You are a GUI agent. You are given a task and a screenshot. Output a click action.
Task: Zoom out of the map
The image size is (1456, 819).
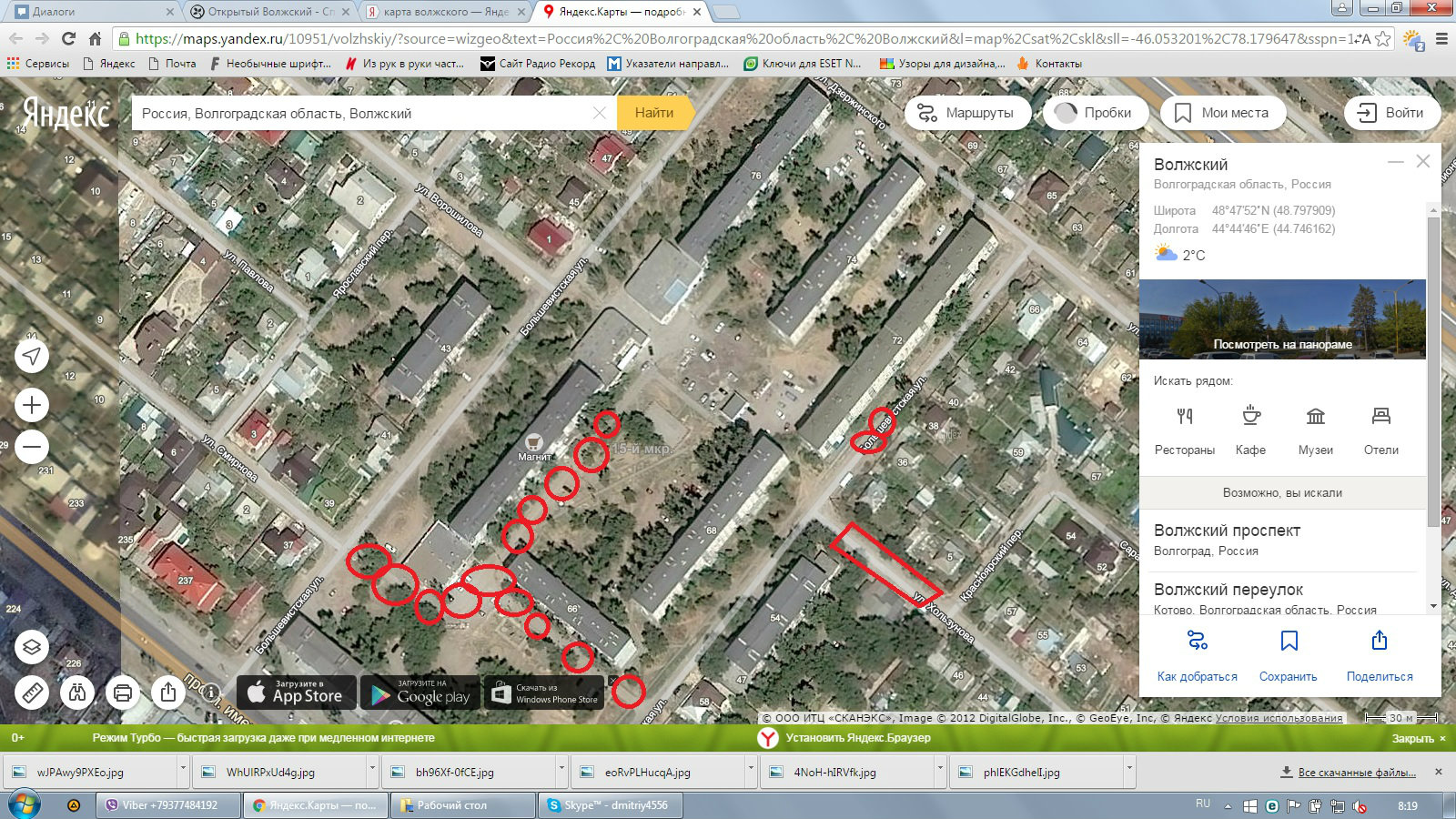pos(32,447)
